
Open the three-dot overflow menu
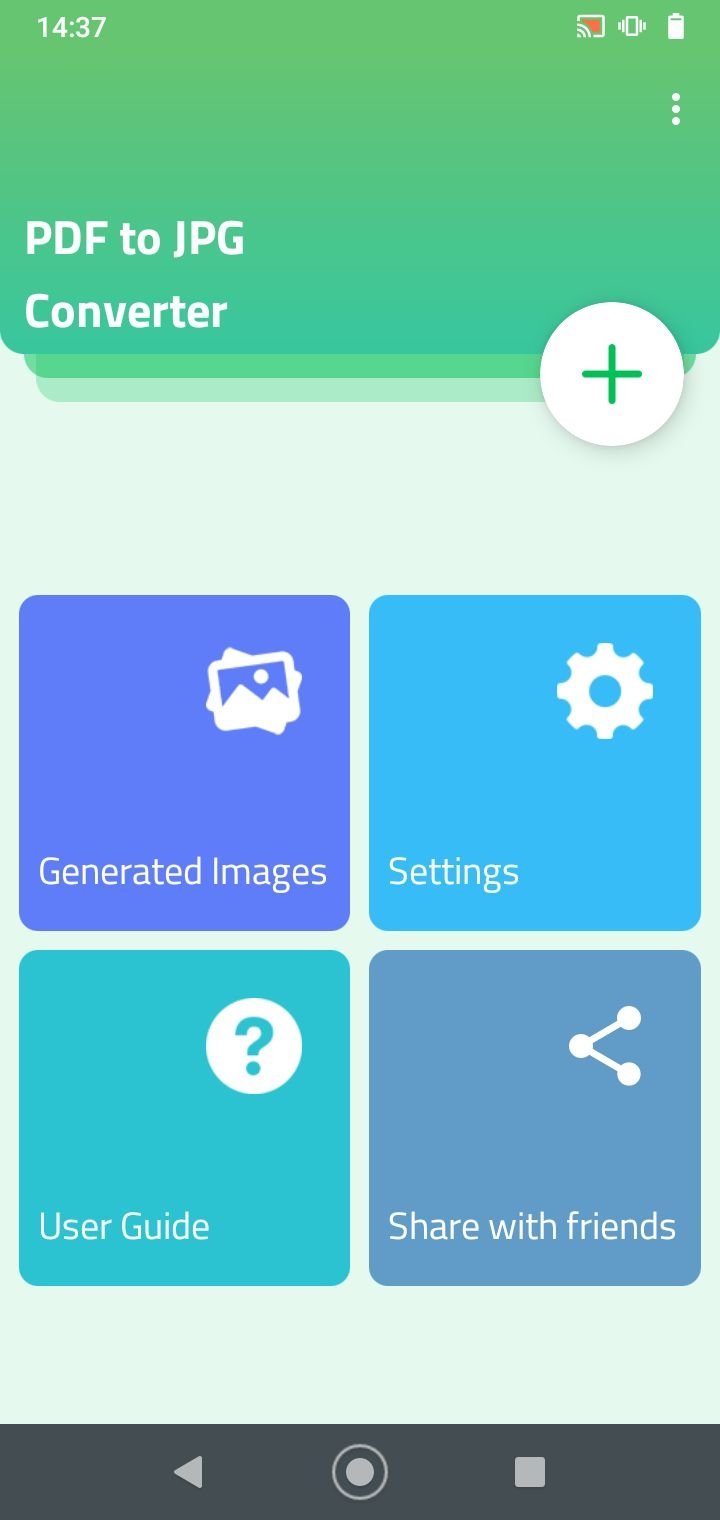click(676, 109)
